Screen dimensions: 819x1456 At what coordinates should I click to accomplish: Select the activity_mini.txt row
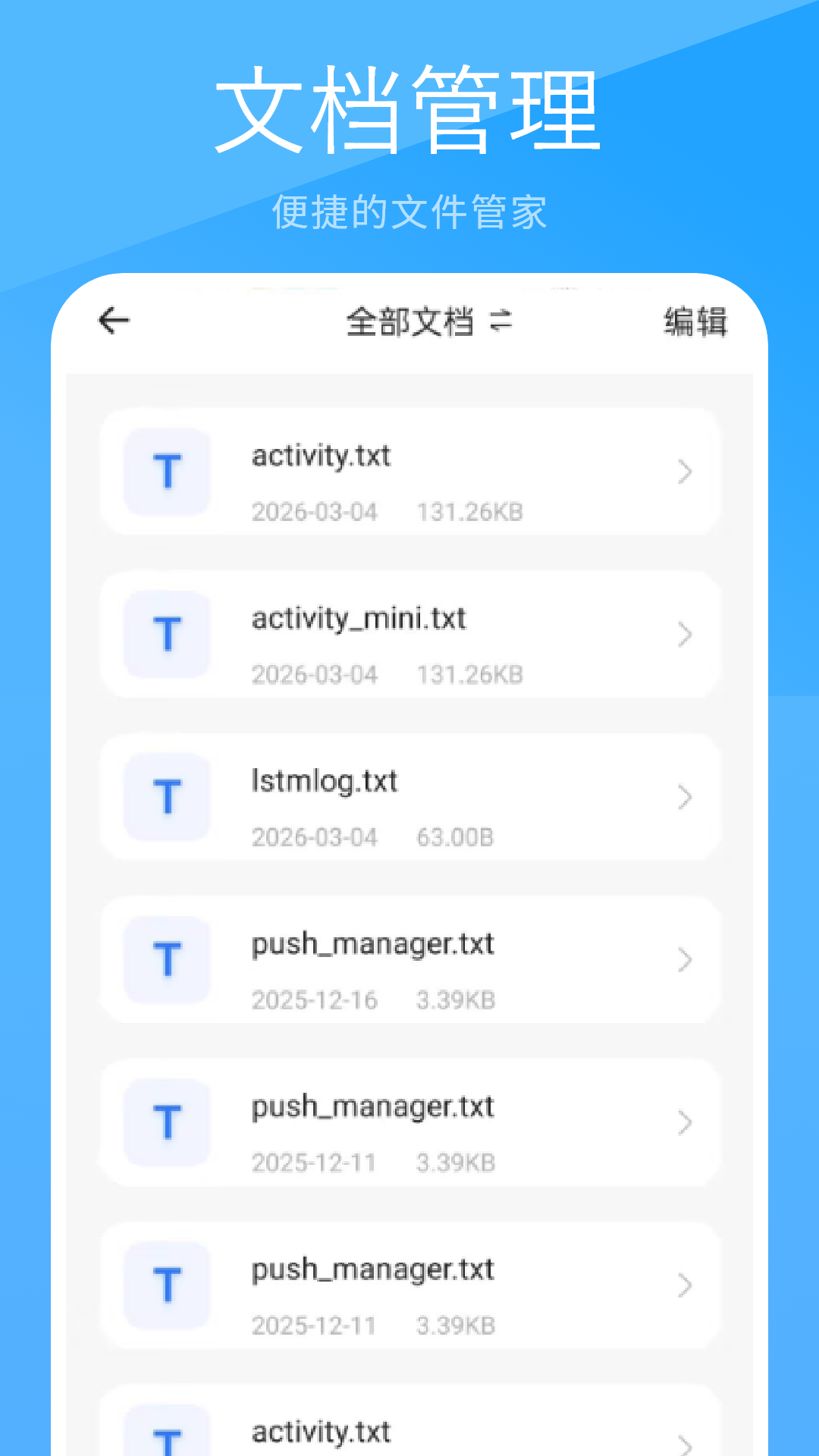[409, 634]
